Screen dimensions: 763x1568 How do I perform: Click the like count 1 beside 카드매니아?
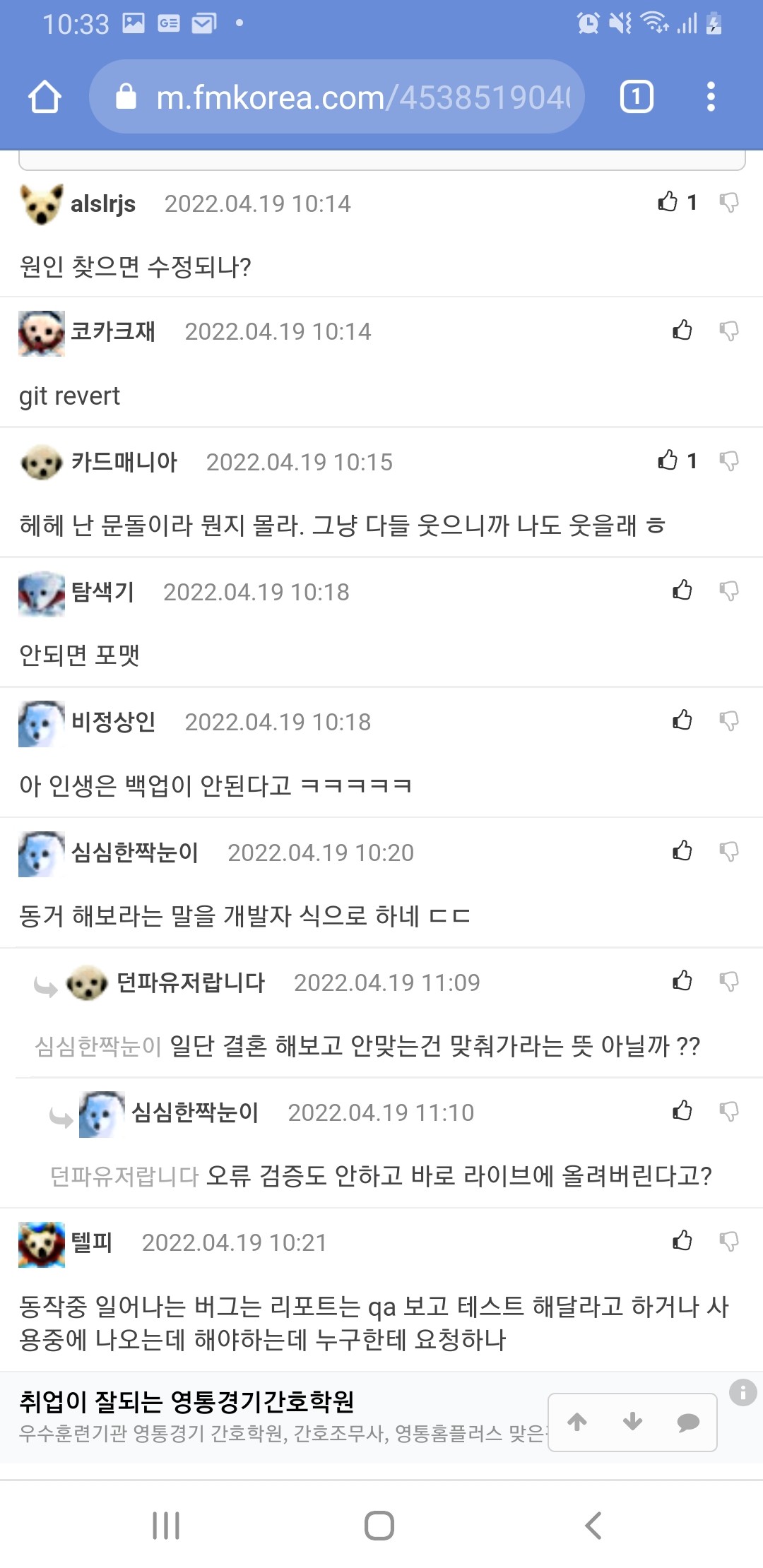[691, 461]
